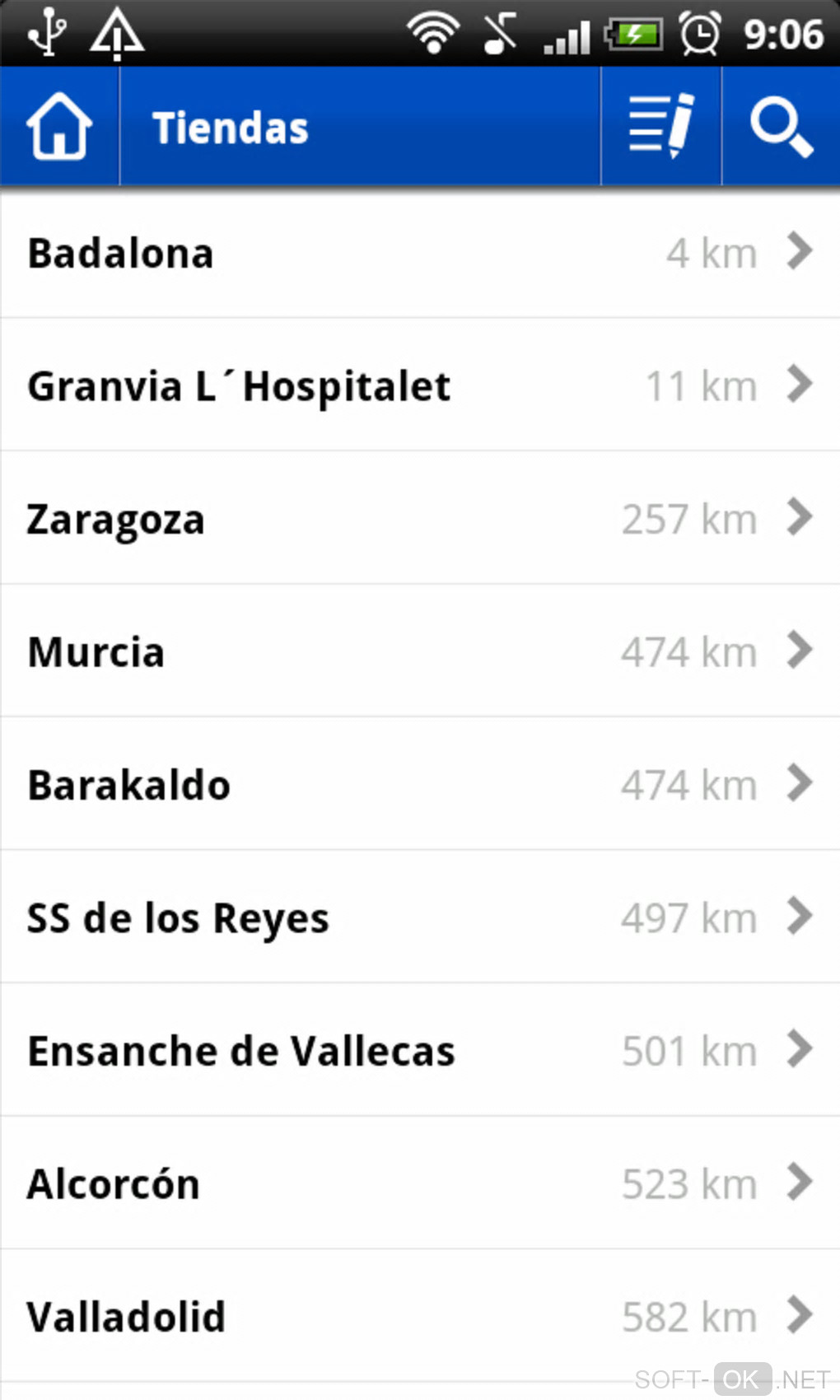Open the Murcia store row

click(x=420, y=651)
